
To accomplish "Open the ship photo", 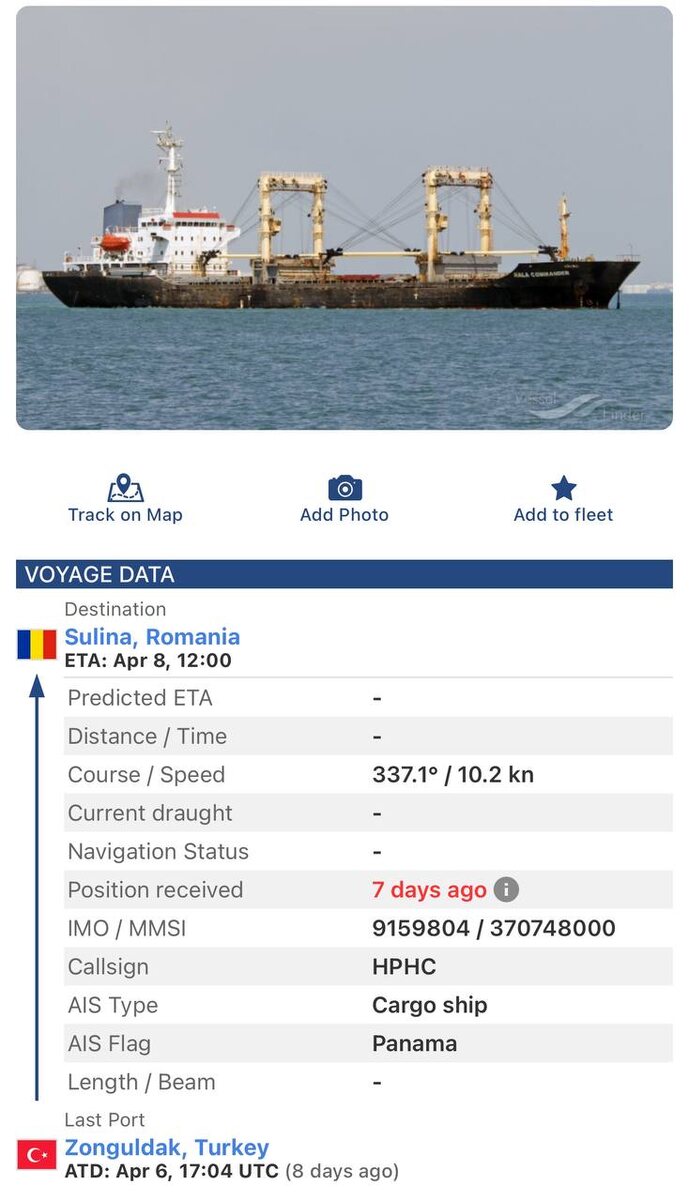I will [344, 218].
